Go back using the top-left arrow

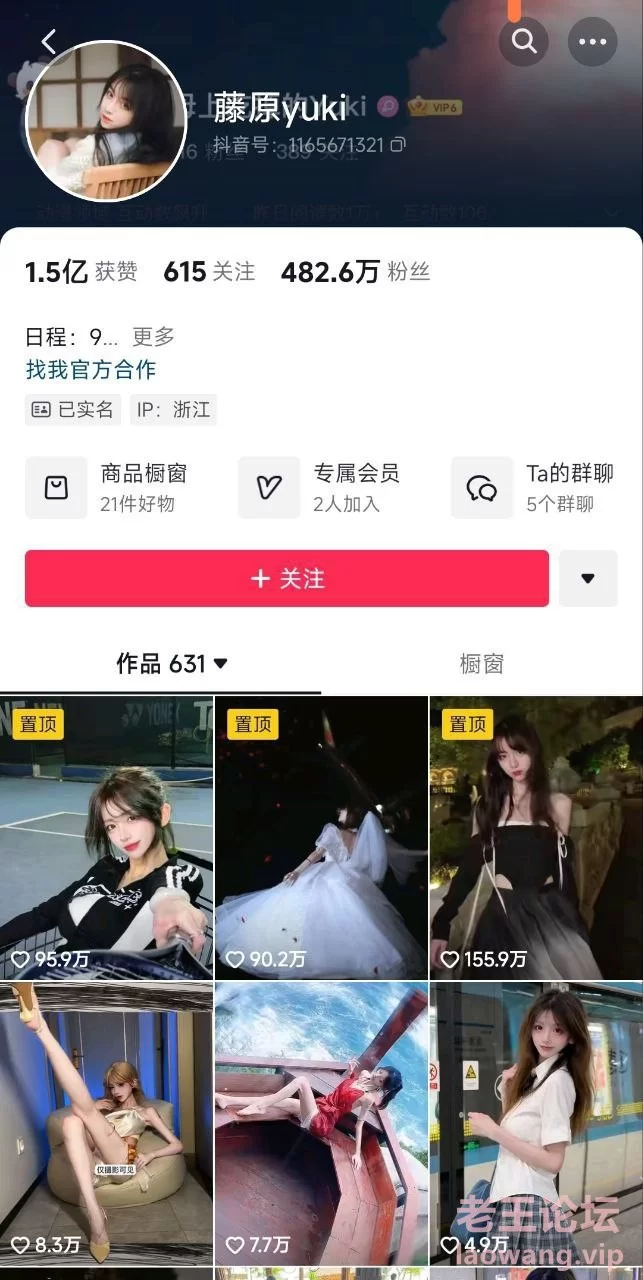tap(48, 41)
